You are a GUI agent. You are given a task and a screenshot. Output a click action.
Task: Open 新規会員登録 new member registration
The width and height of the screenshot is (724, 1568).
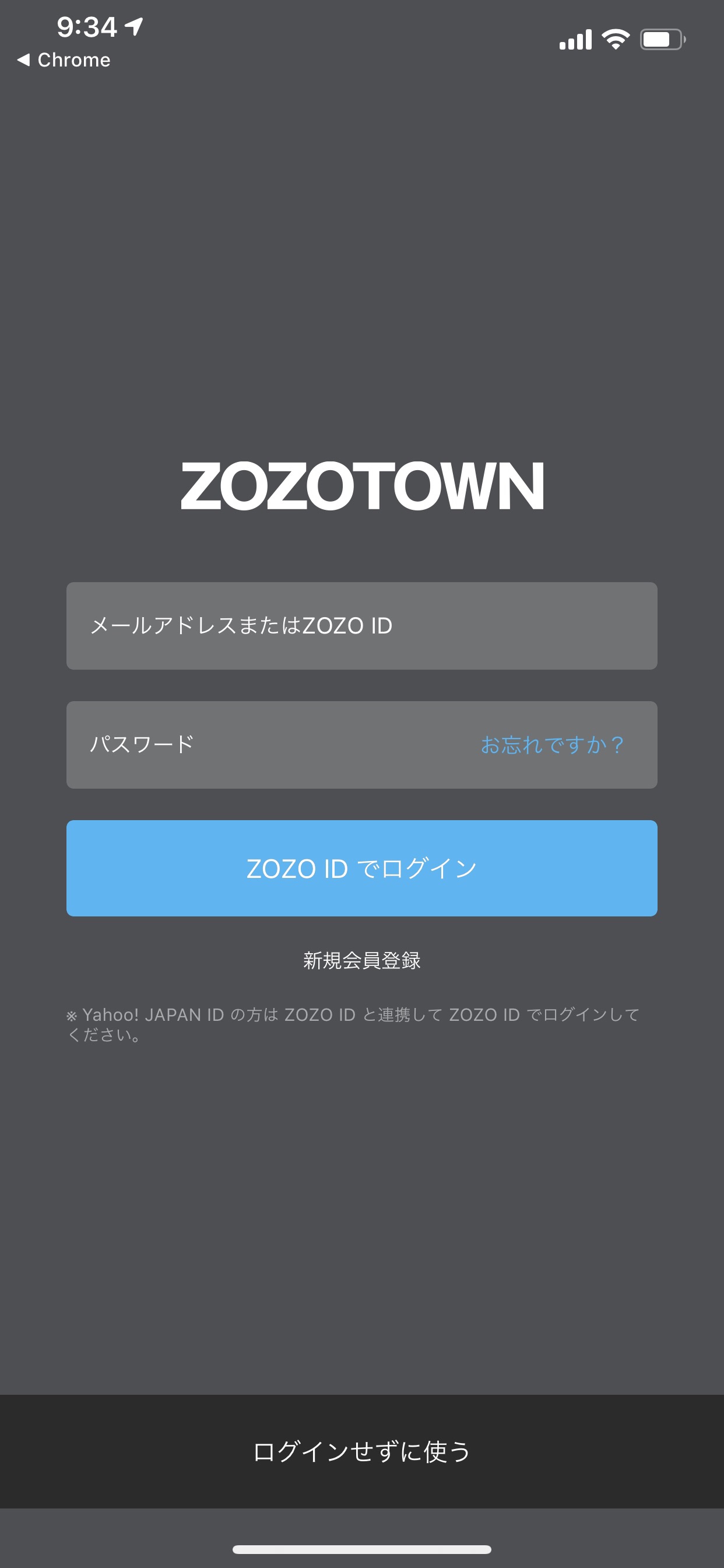coord(361,961)
